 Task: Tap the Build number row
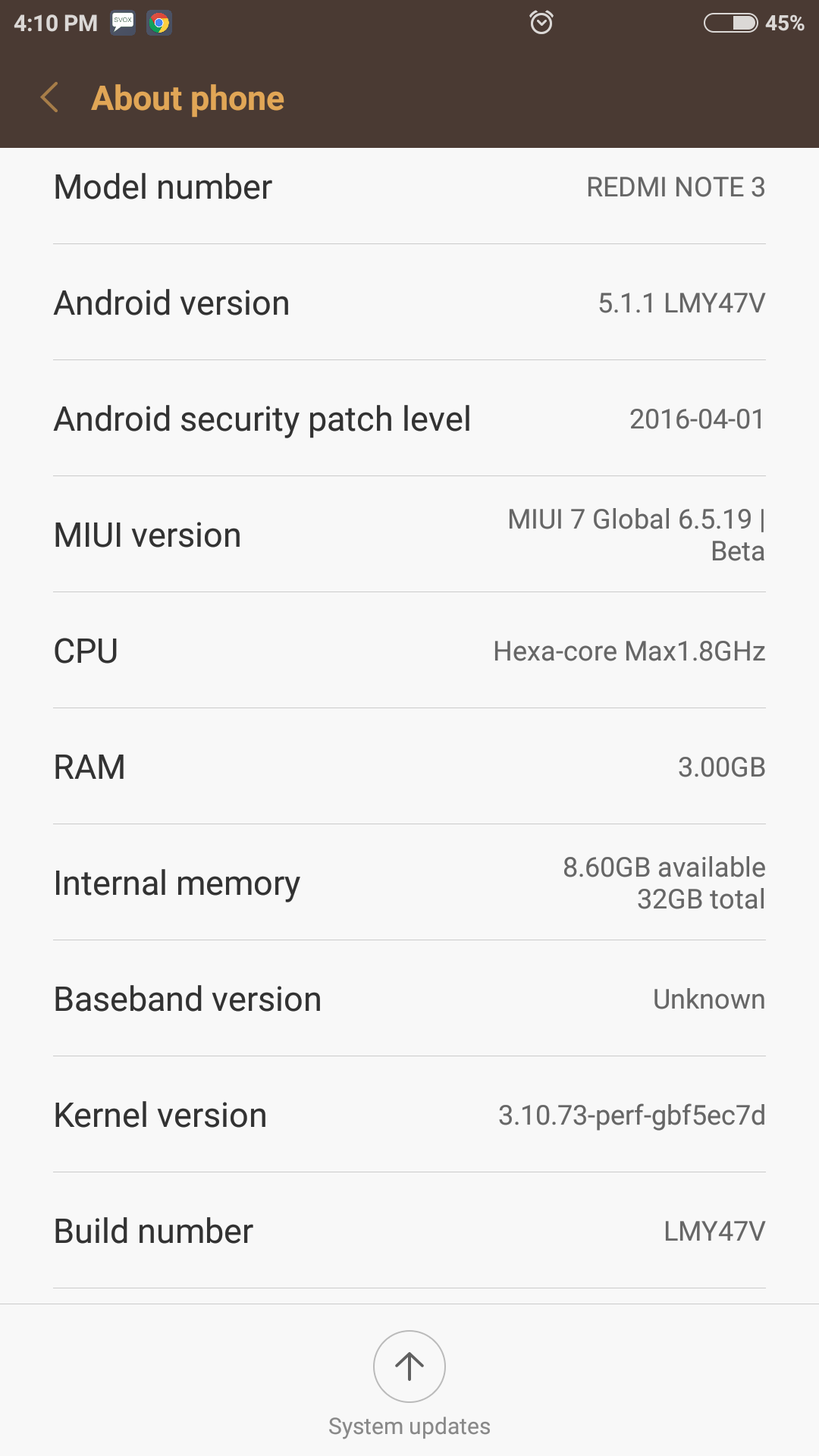pyautogui.click(x=409, y=1231)
